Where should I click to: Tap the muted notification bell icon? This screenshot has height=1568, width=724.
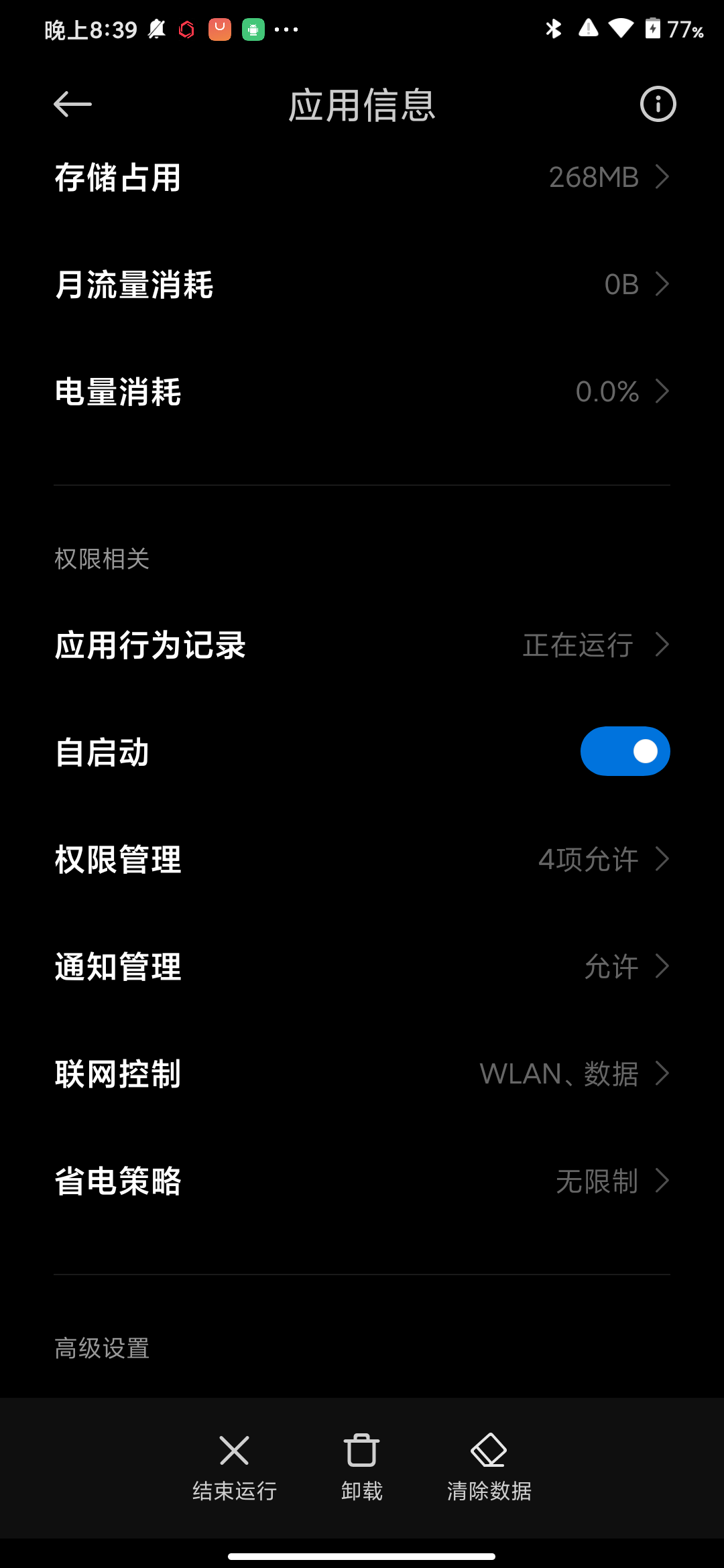coord(156,28)
